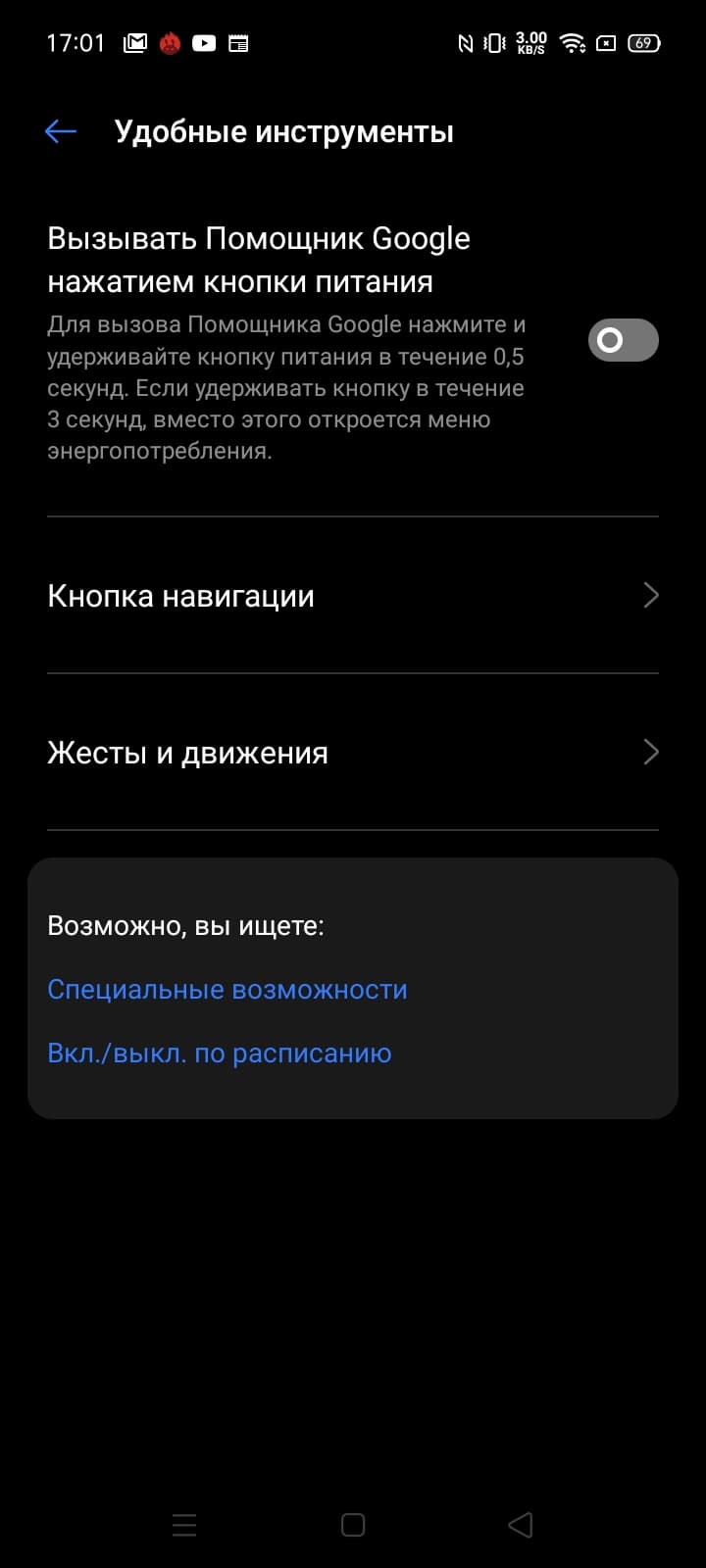Screen dimensions: 706x1568
Task: Open Кнопка навигации settings
Action: 353,596
